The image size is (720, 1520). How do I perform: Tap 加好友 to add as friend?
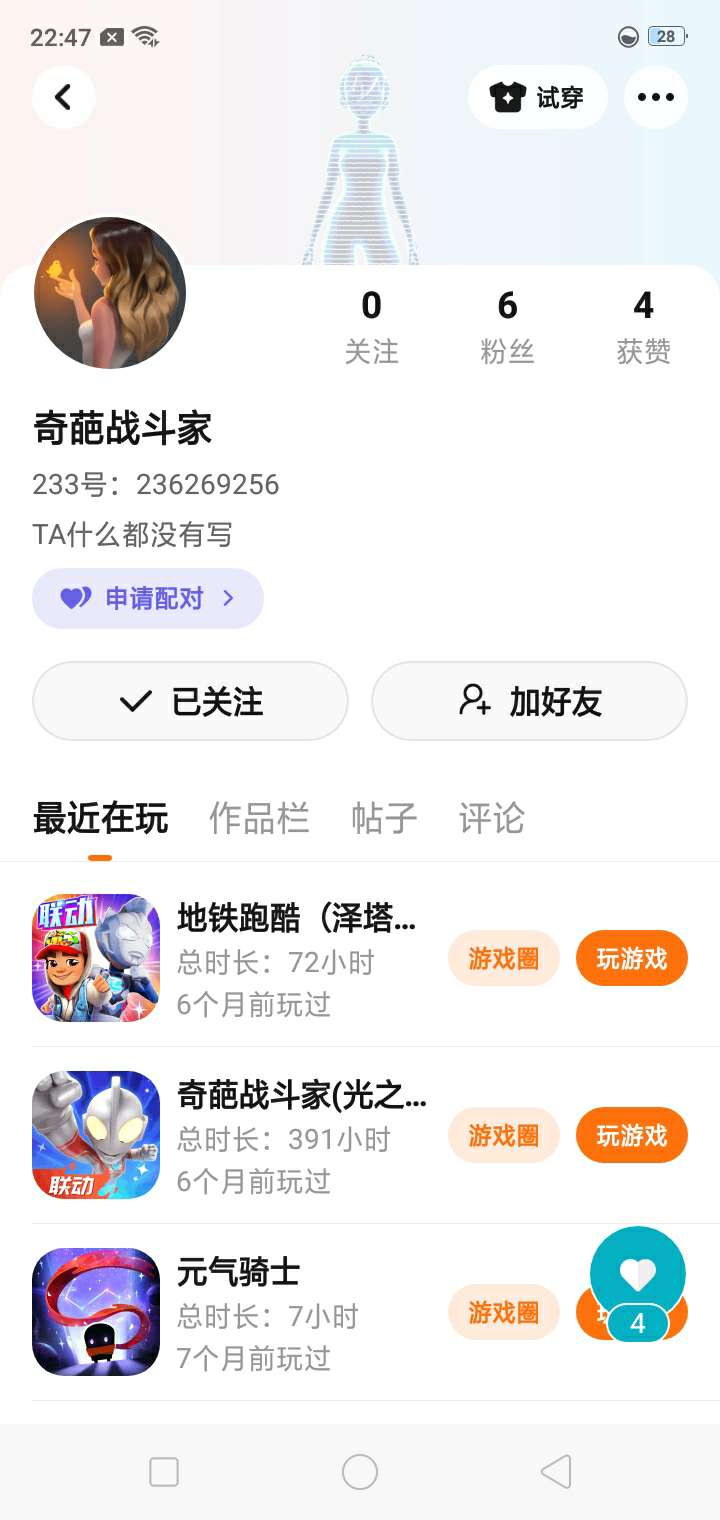pyautogui.click(x=529, y=701)
